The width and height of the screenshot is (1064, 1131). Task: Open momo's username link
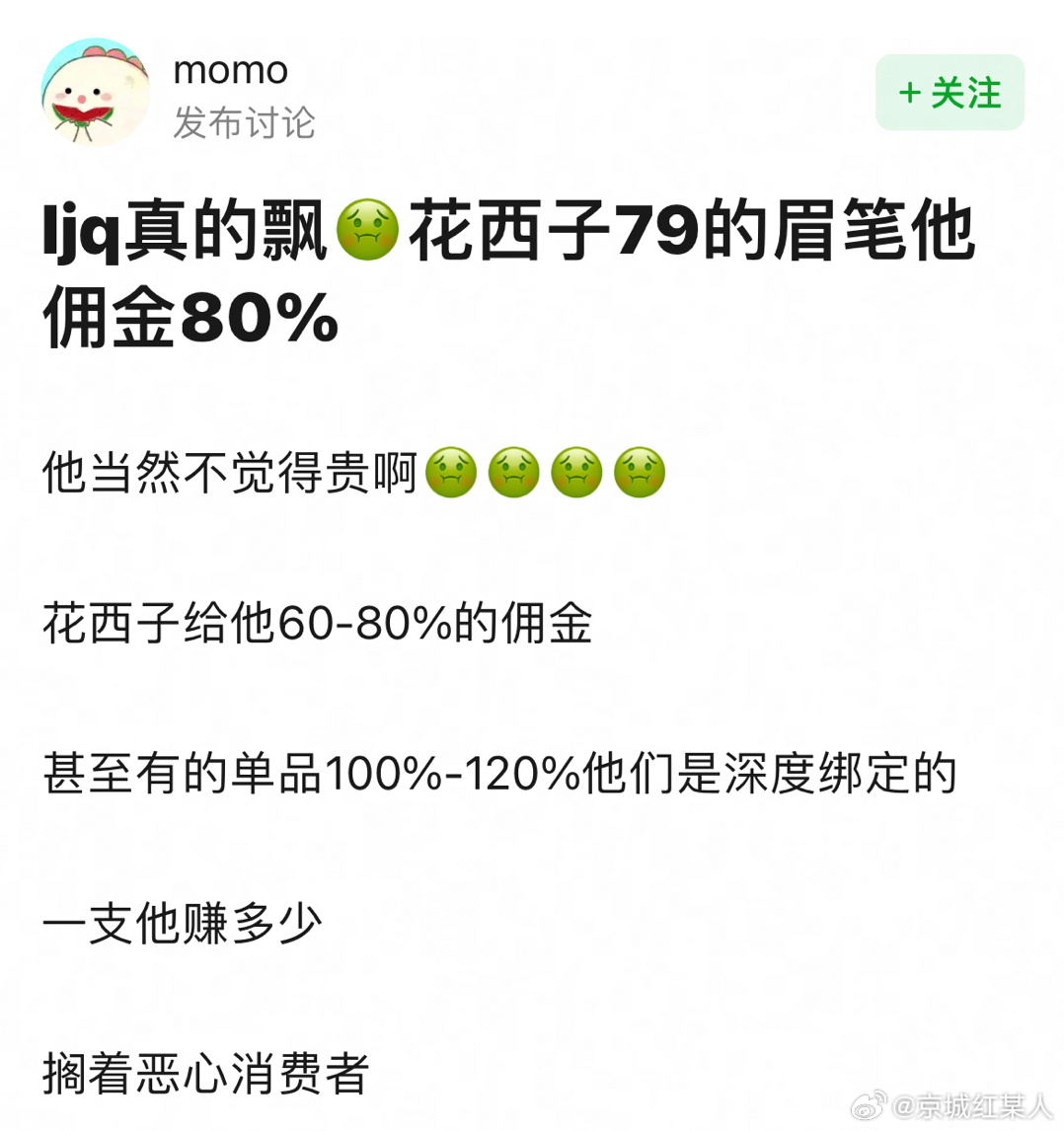(230, 70)
